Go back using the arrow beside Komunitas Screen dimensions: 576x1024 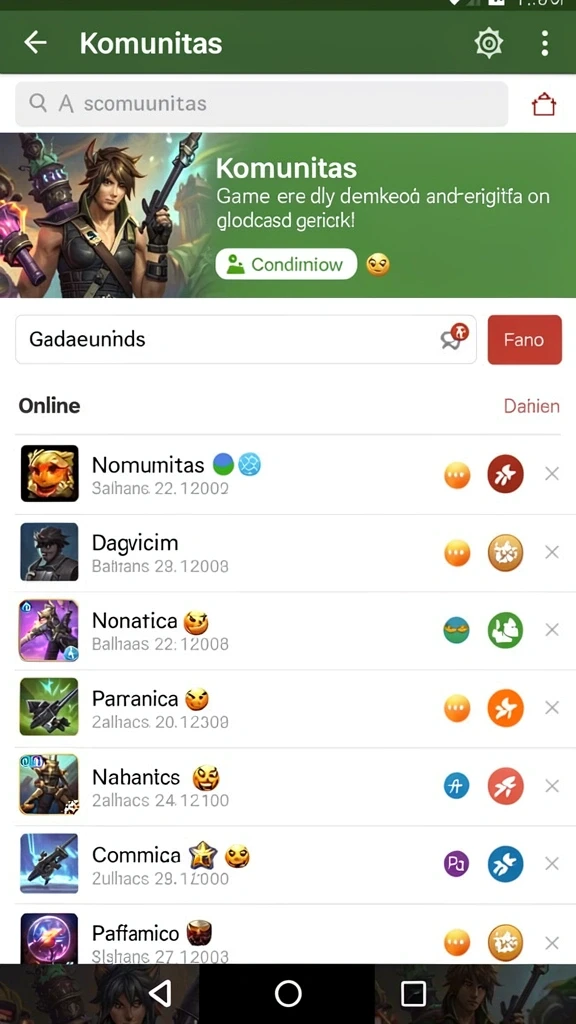click(35, 43)
